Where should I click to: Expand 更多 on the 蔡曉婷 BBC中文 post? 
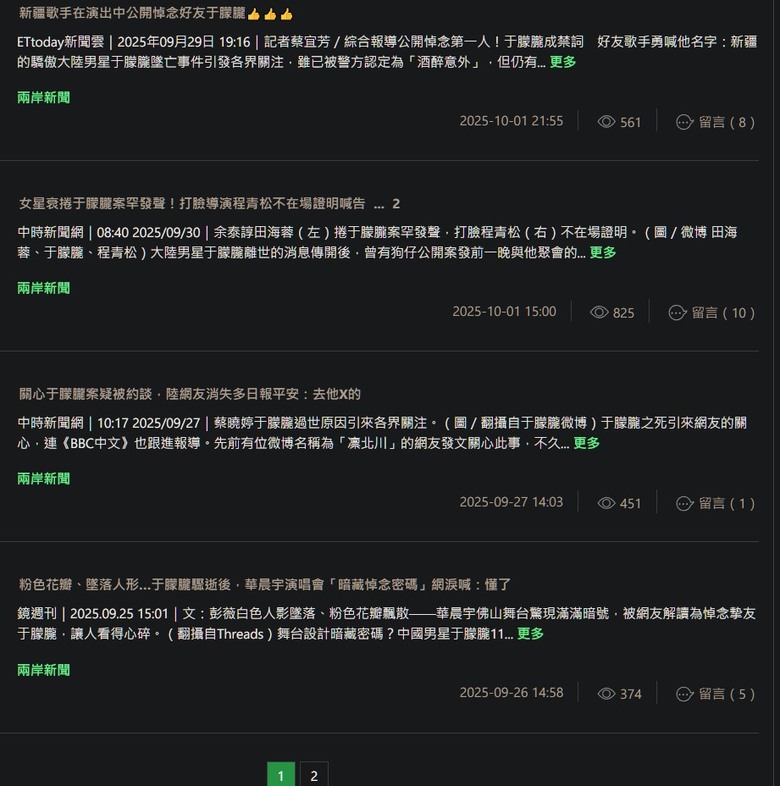coord(586,443)
